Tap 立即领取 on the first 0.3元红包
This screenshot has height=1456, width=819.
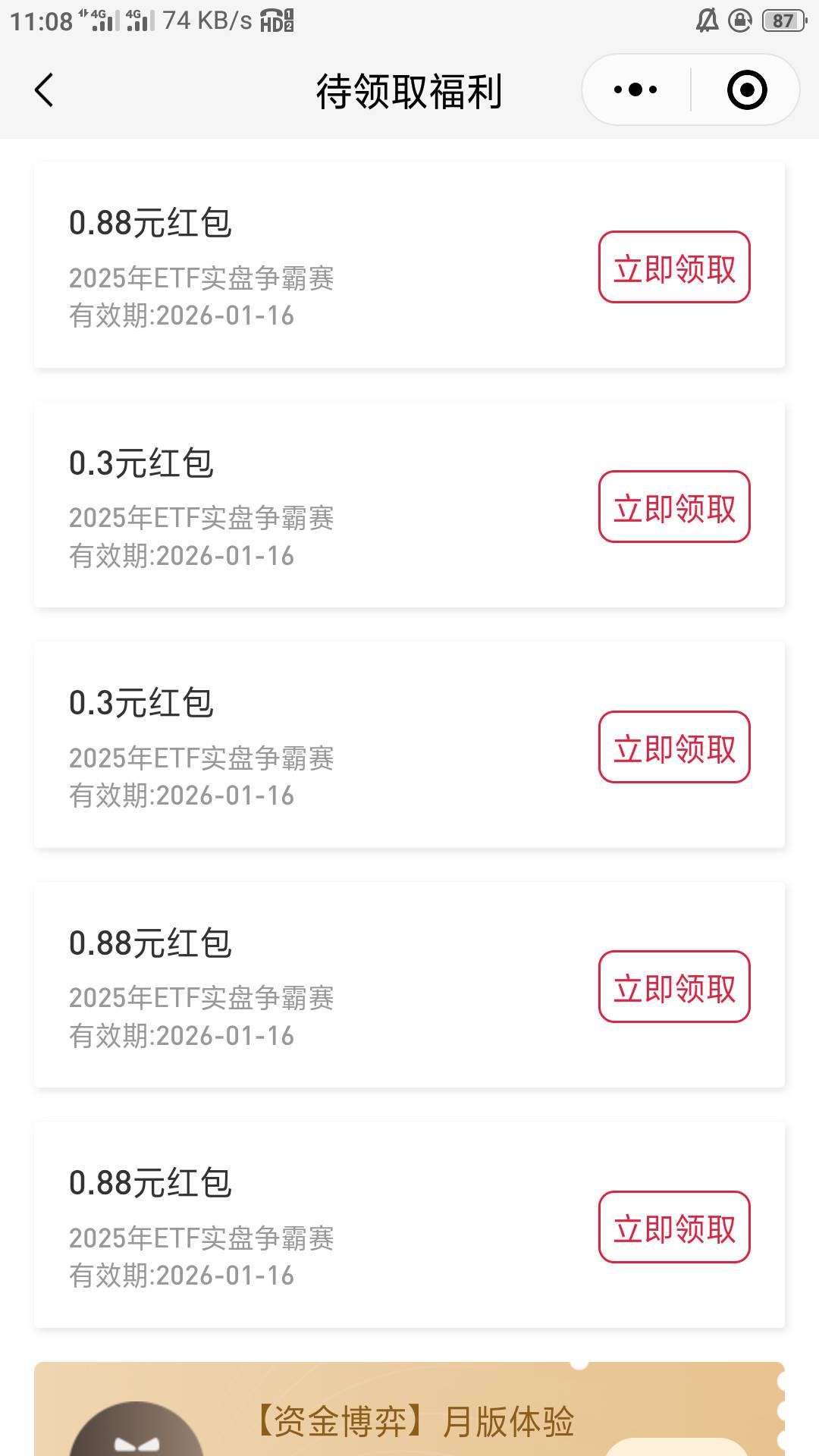[x=673, y=507]
